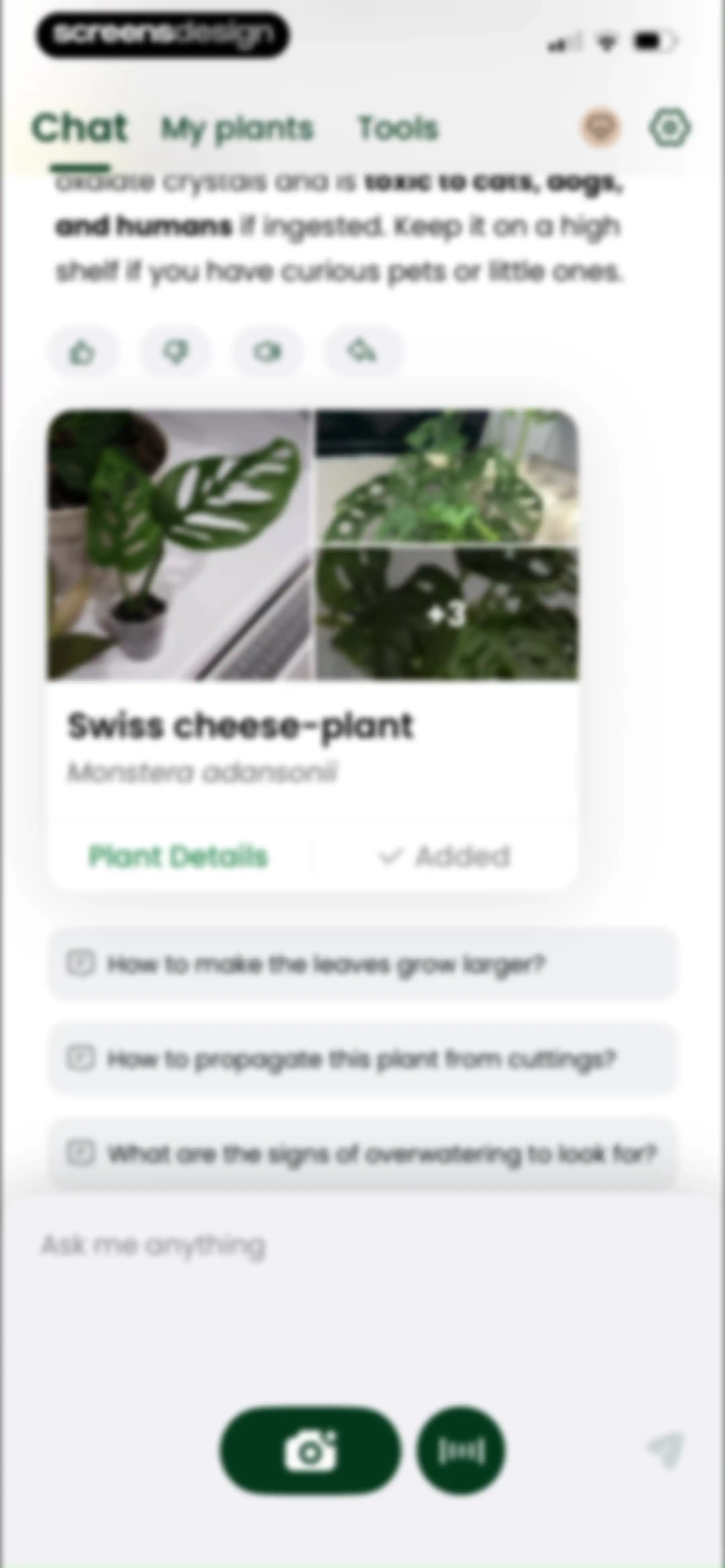Image resolution: width=725 pixels, height=1568 pixels.
Task: Tap the Added button on plant card
Action: coord(444,857)
